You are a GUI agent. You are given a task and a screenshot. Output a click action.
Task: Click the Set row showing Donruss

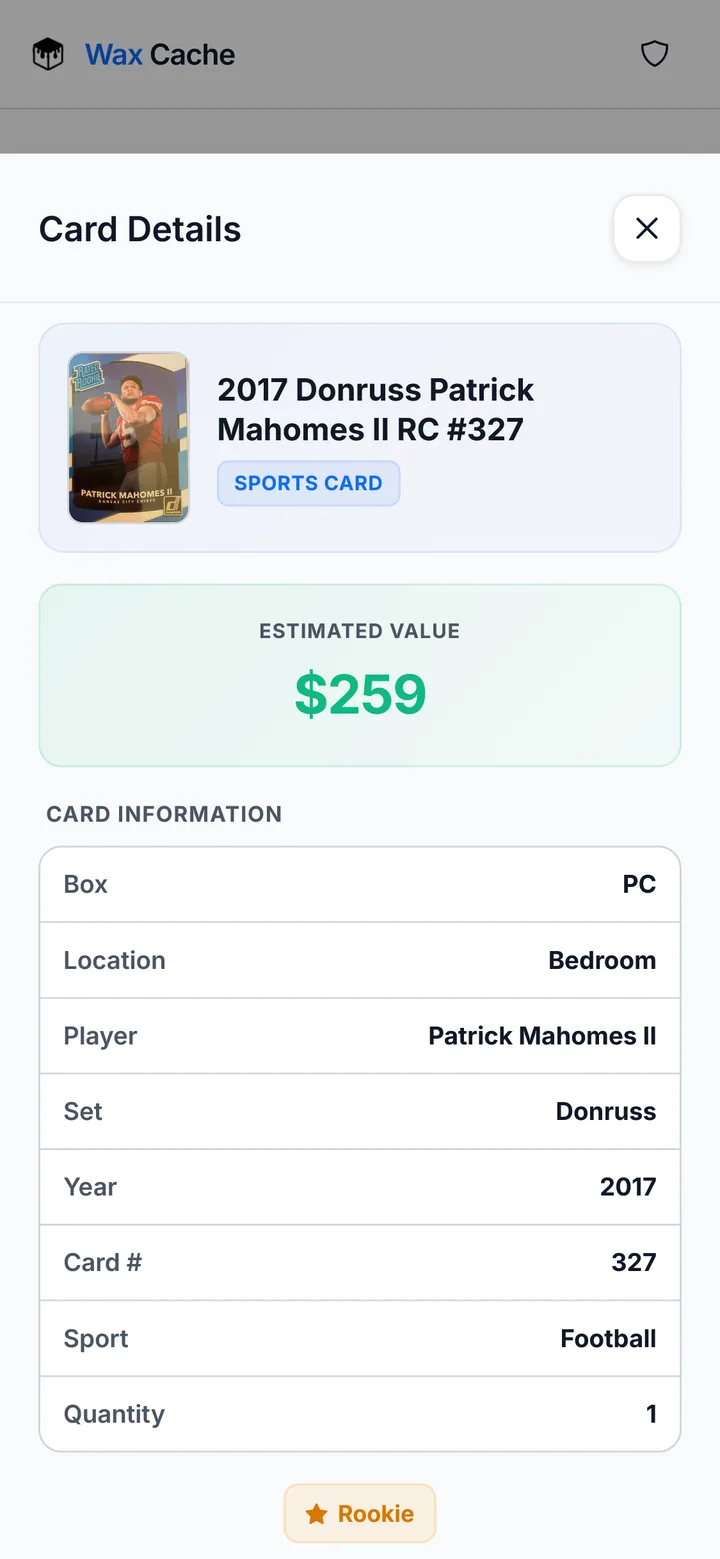pyautogui.click(x=360, y=1111)
